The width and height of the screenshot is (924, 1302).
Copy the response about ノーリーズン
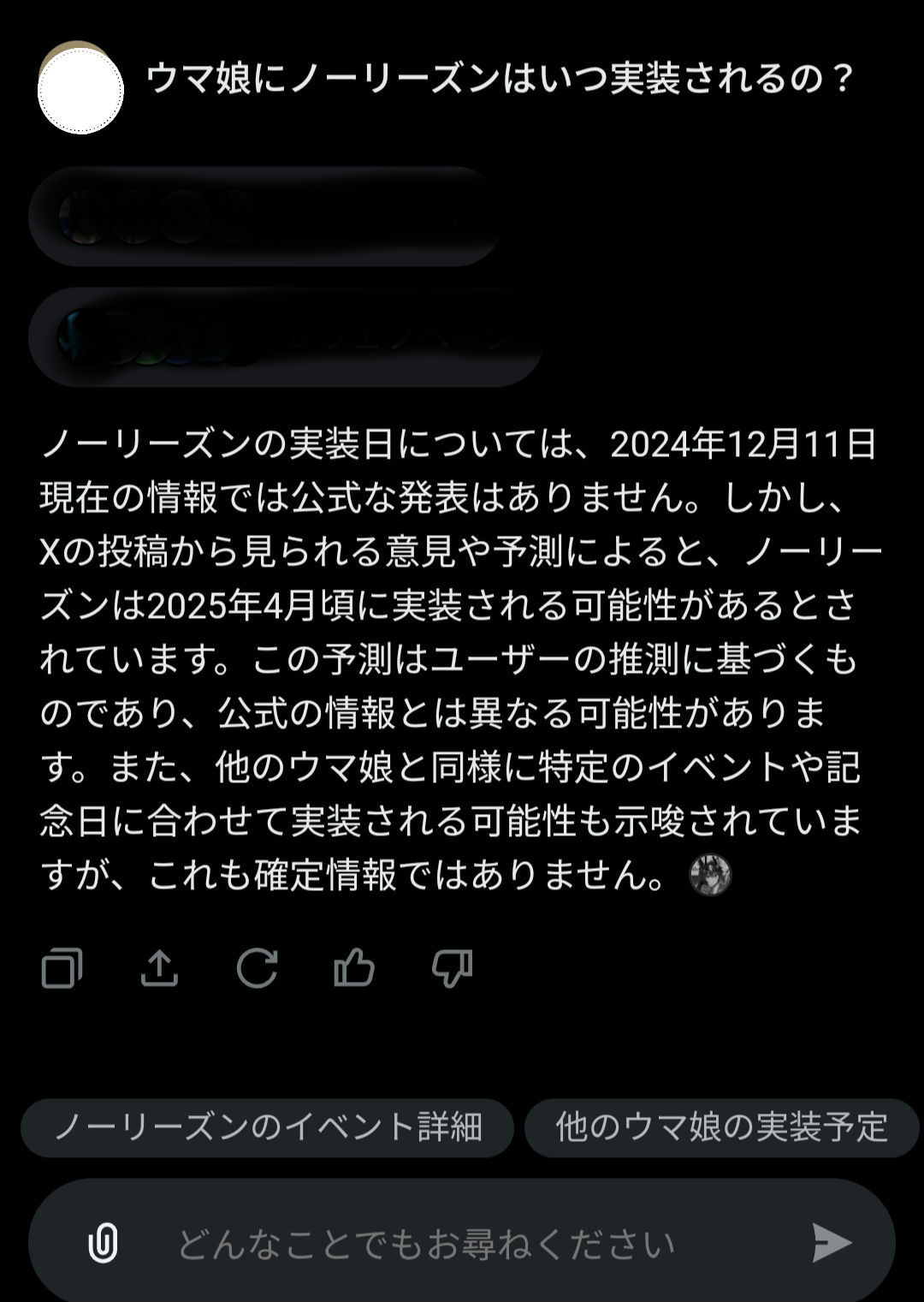(62, 968)
